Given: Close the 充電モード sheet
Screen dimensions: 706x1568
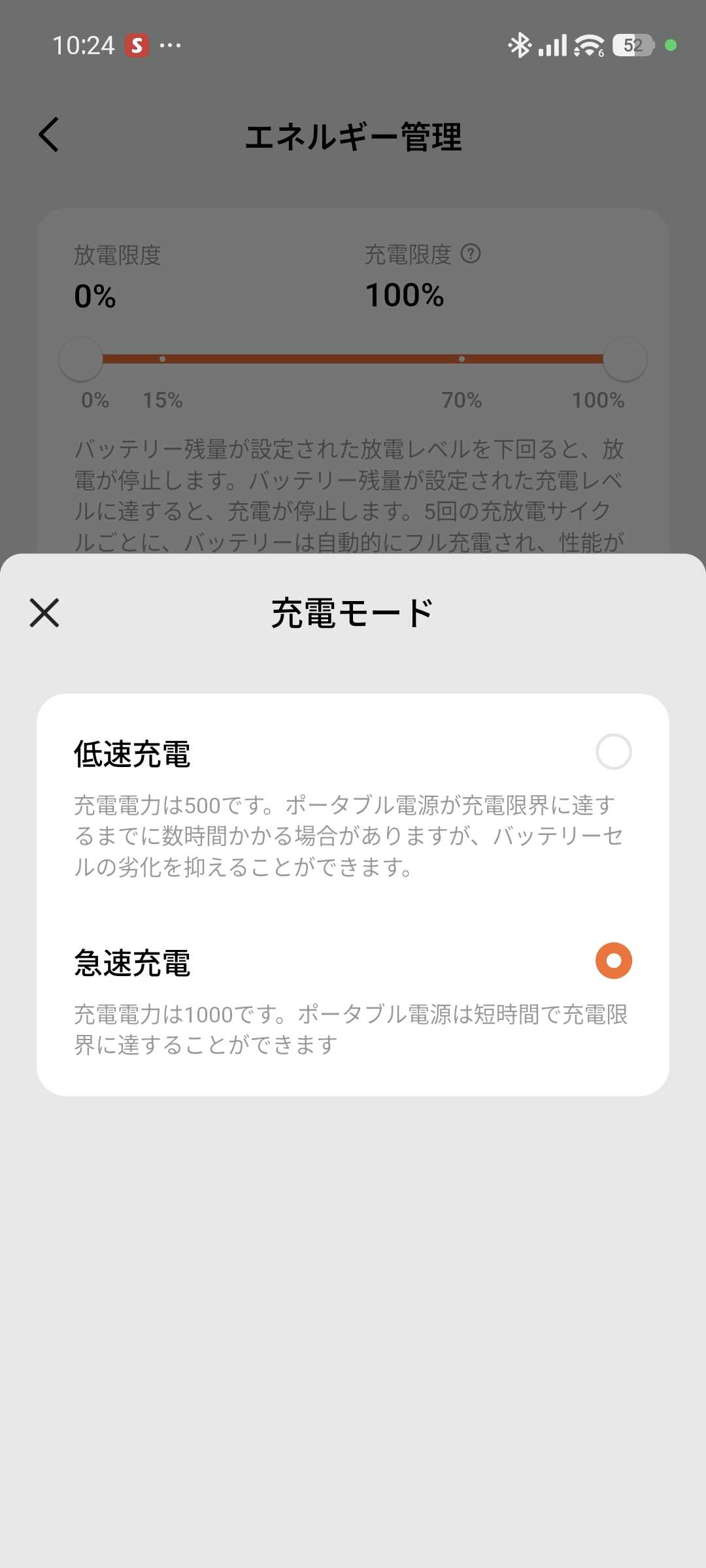Looking at the screenshot, I should tap(44, 613).
